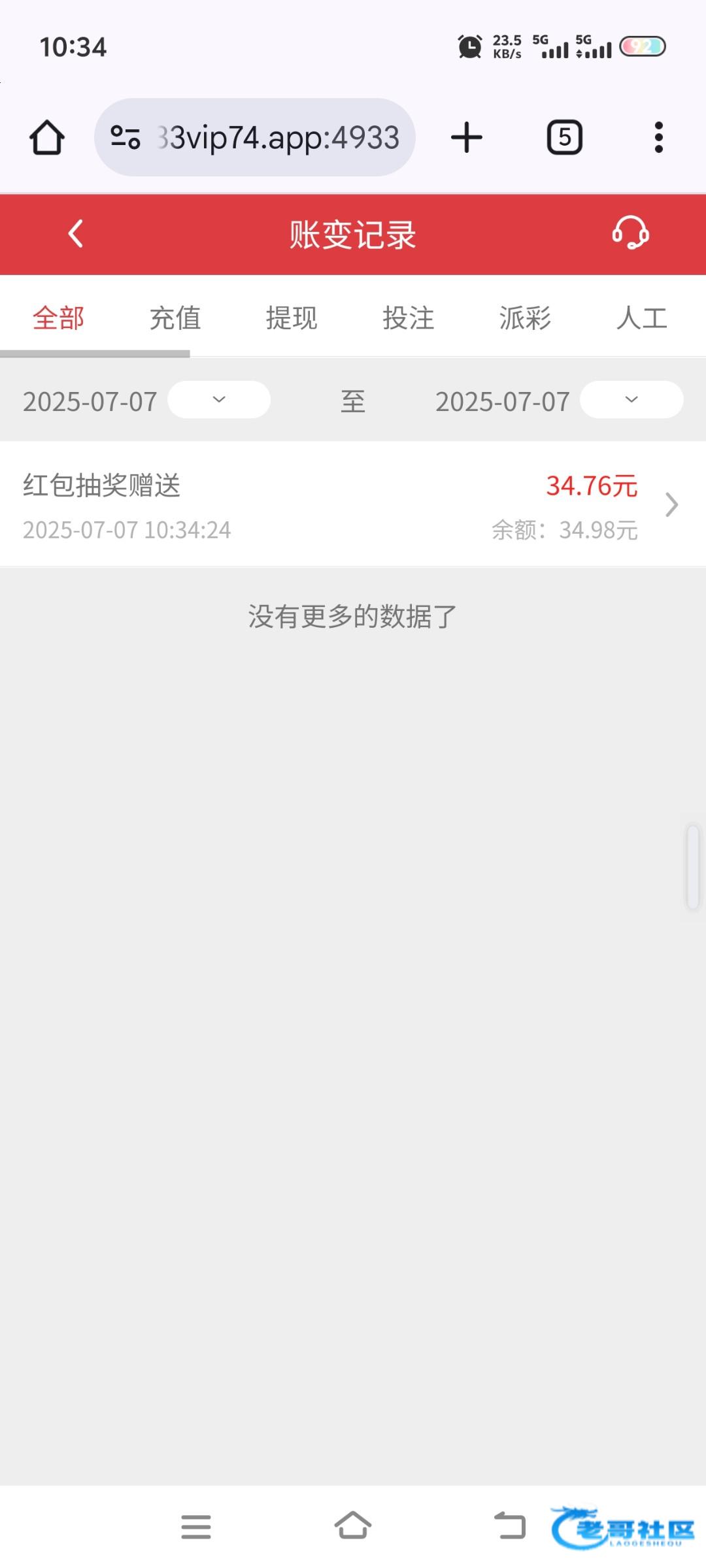706x1568 pixels.
Task: Open a new browser tab
Action: tap(467, 137)
